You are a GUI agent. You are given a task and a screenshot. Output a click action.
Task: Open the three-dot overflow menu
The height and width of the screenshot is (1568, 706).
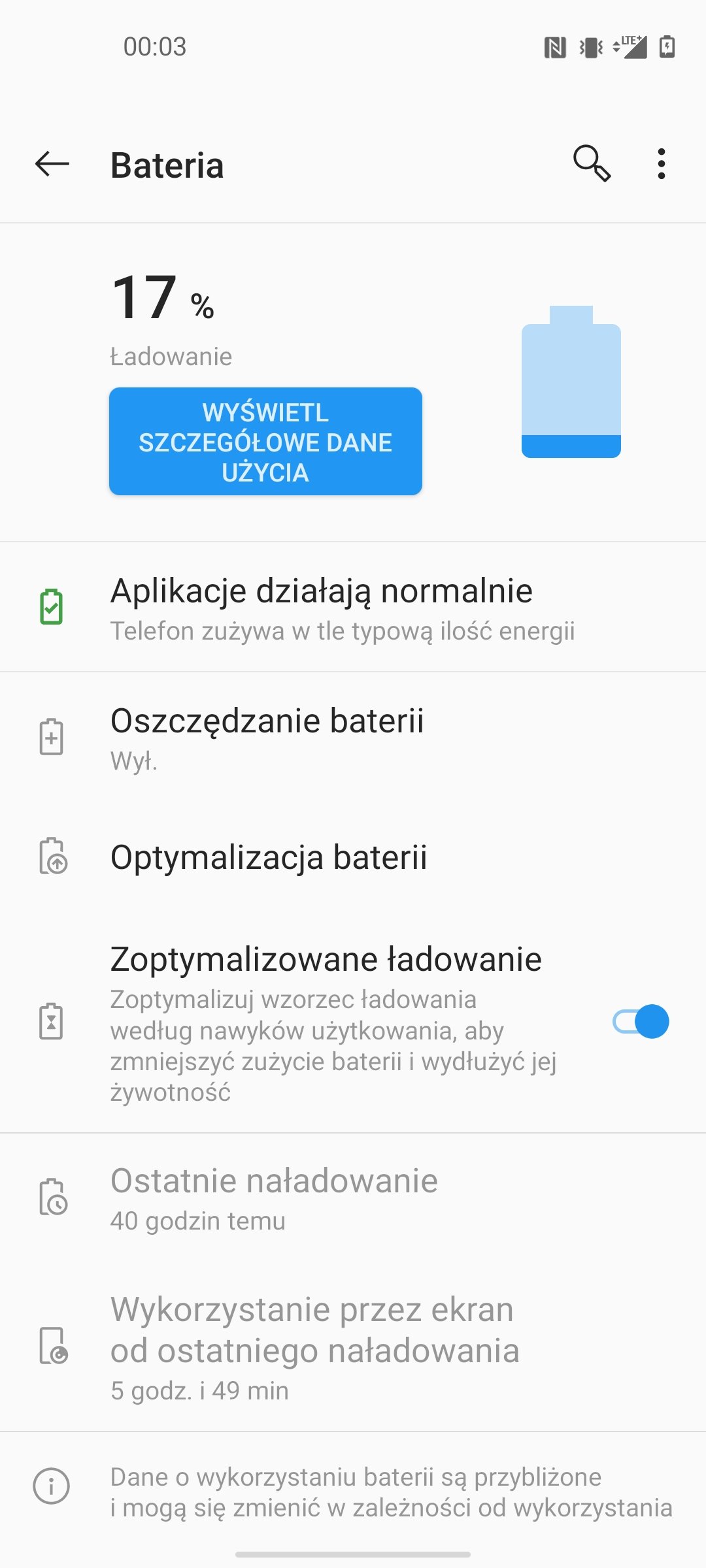pos(662,163)
